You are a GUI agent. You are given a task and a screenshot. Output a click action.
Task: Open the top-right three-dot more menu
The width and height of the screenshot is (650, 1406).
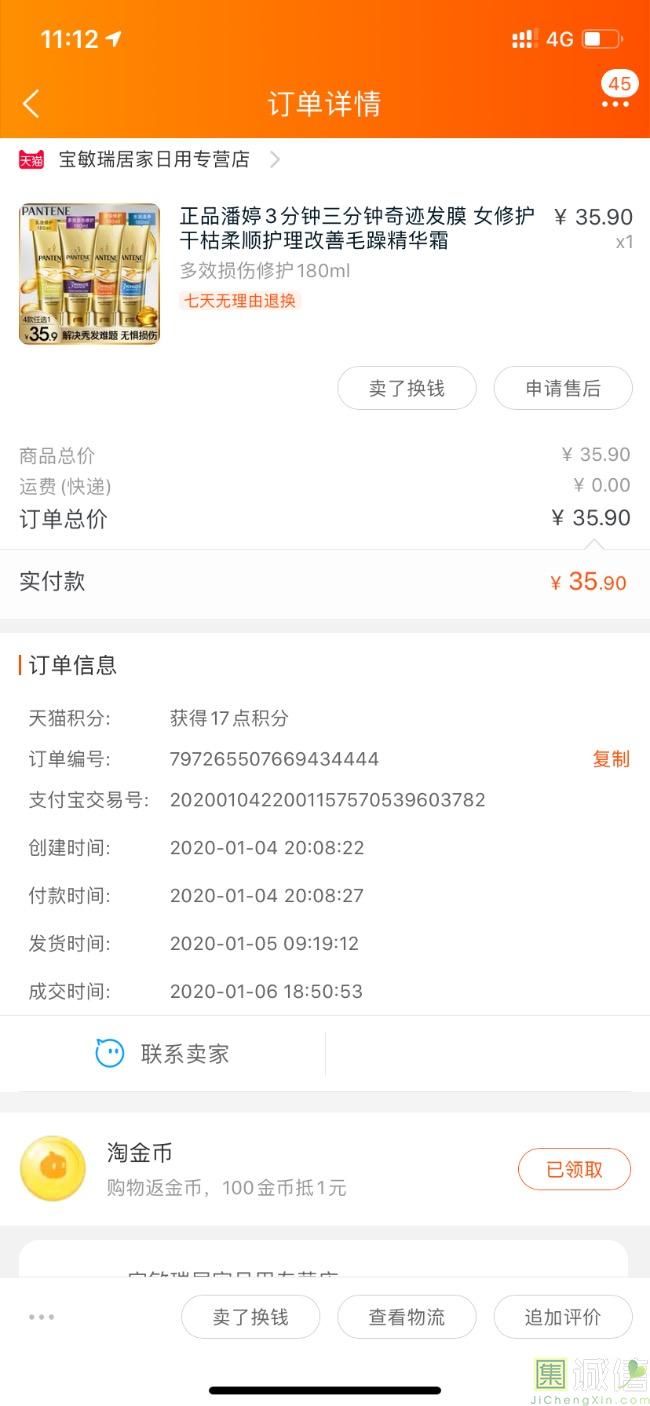coord(615,104)
